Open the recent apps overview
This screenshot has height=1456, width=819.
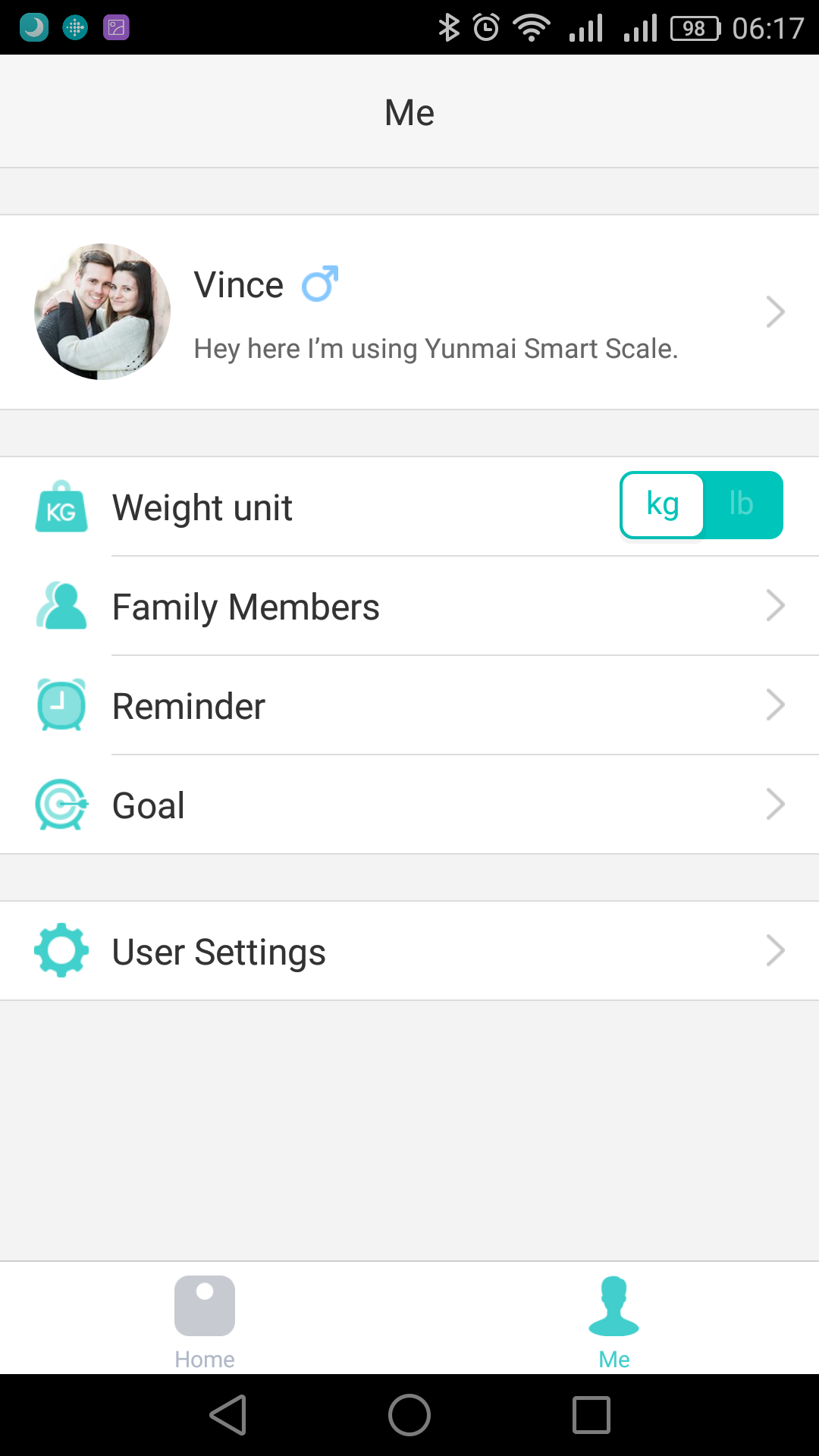pos(591,1415)
